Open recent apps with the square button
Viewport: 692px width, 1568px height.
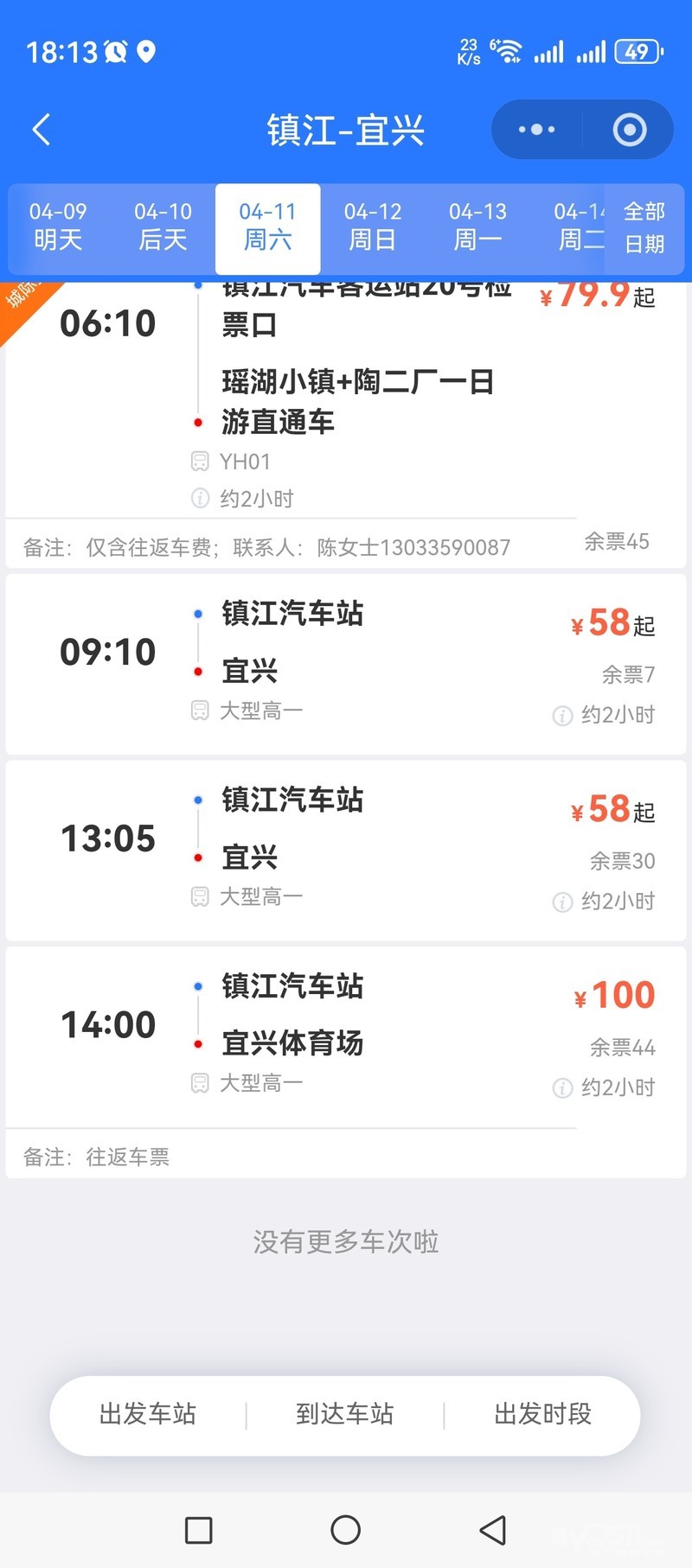coord(199,1529)
